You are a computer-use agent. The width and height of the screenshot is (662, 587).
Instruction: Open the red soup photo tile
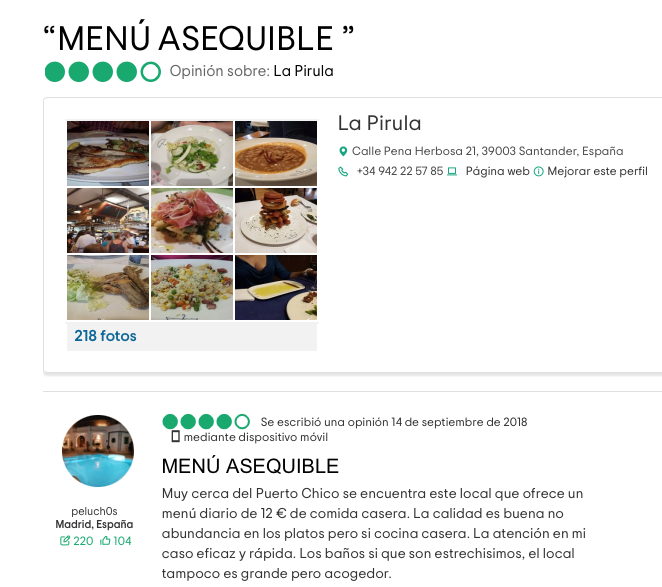click(x=275, y=153)
